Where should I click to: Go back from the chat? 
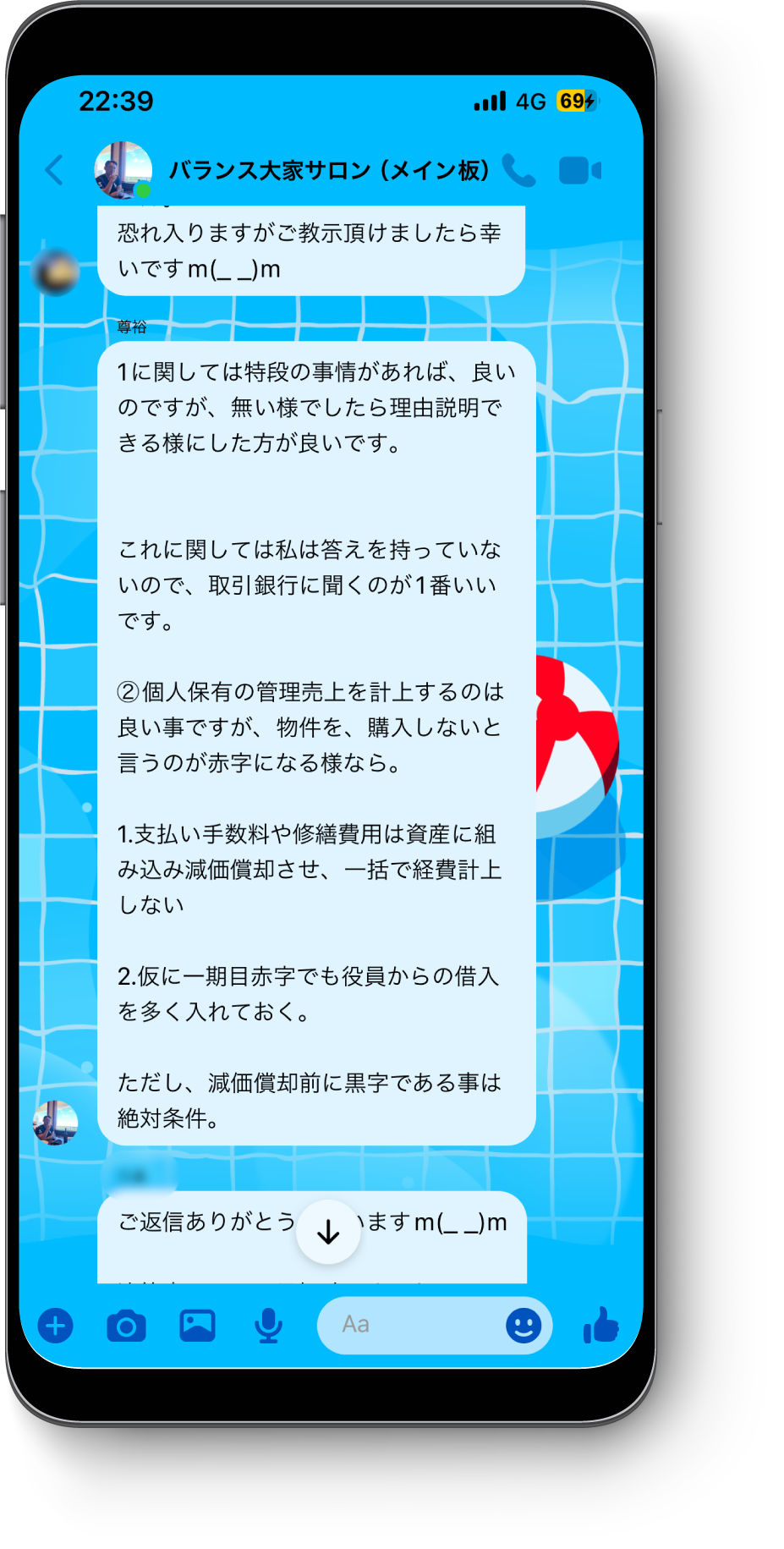(x=54, y=170)
